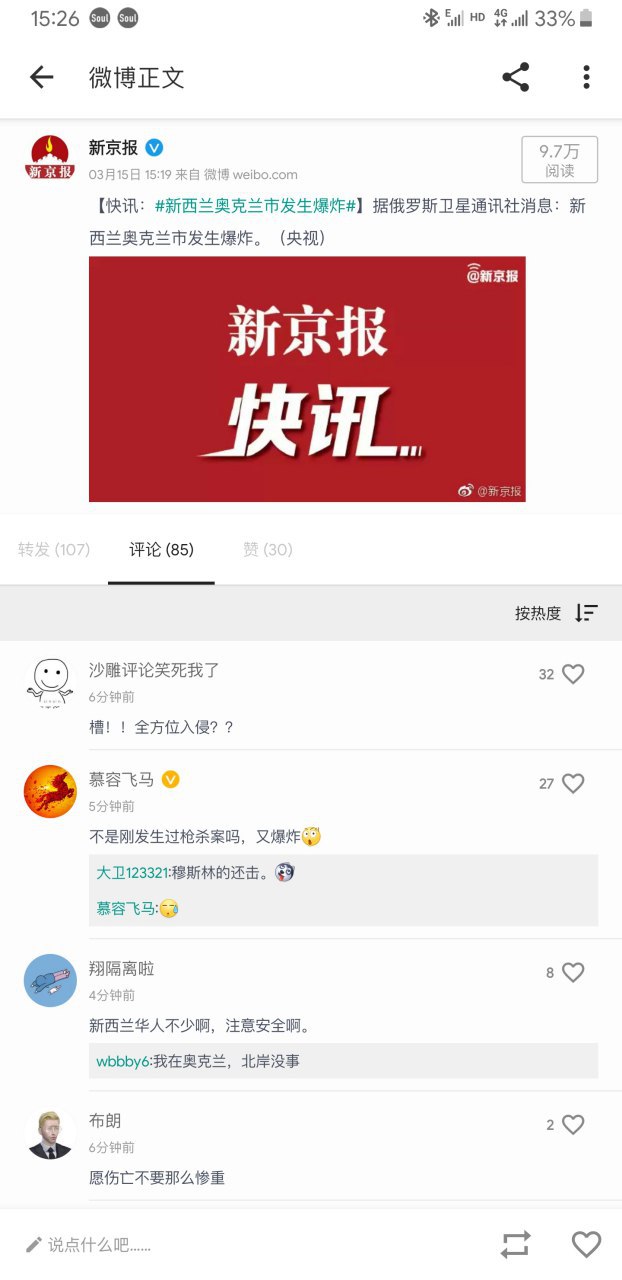Open the overflow menu
Screen dimensions: 622x1280
586,78
